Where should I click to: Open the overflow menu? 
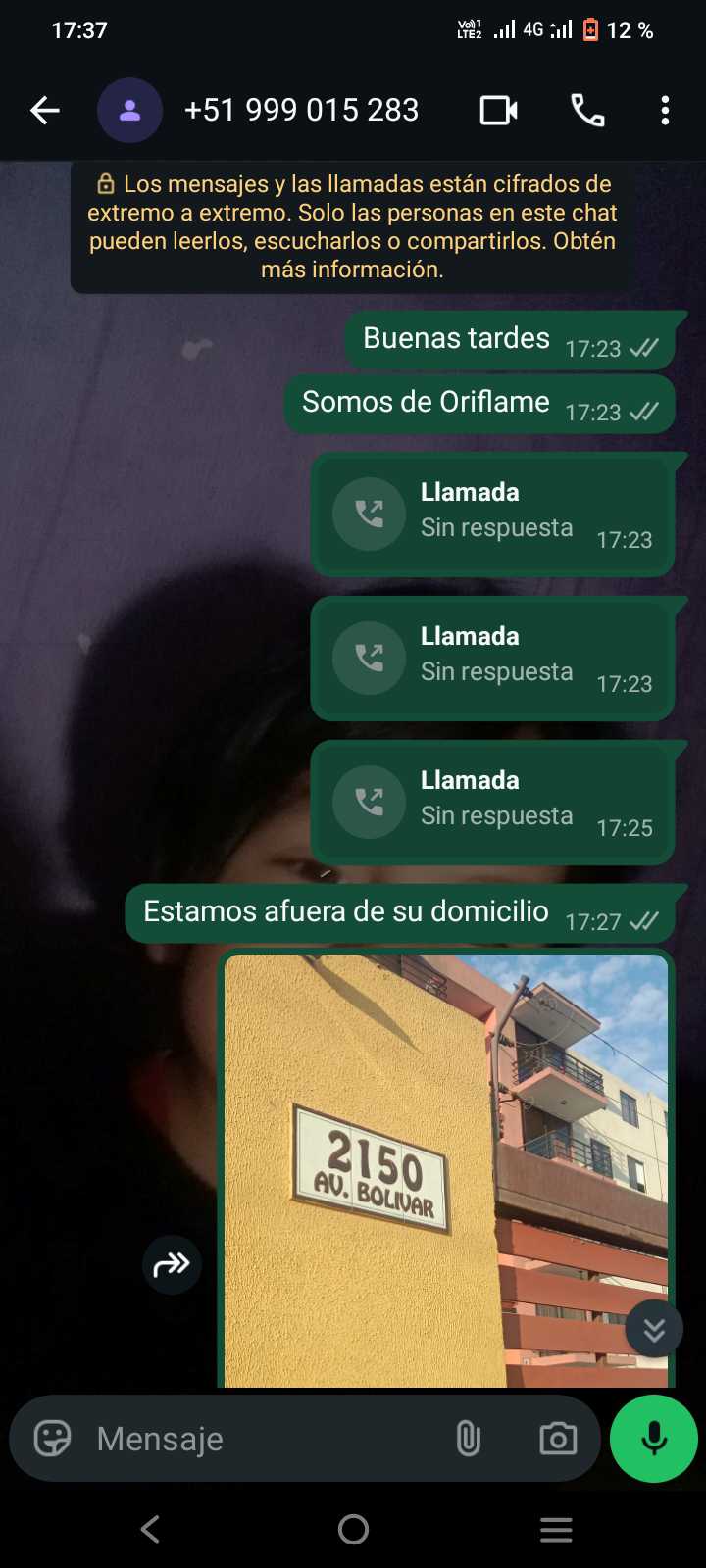[x=665, y=111]
